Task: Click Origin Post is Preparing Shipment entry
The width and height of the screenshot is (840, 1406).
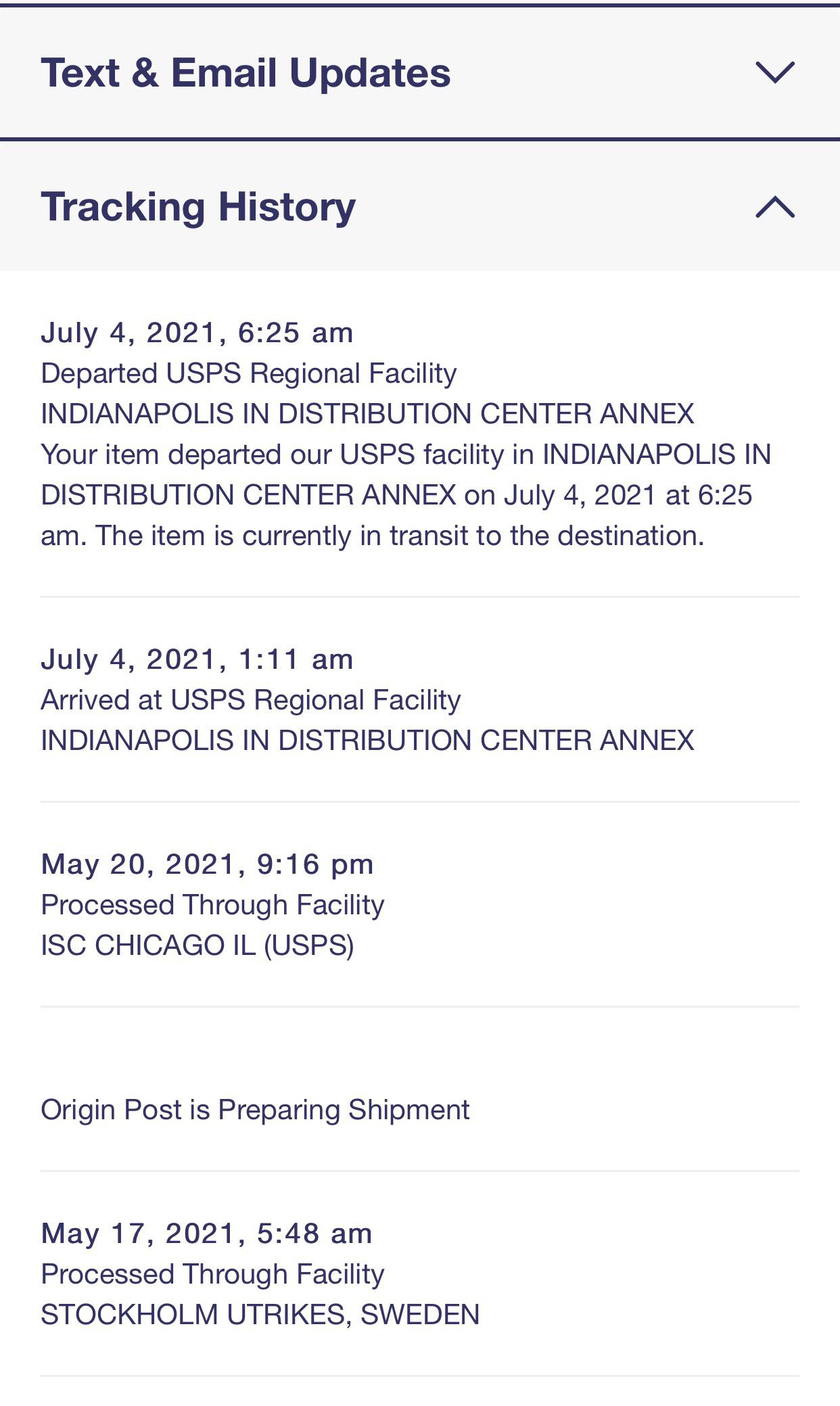Action: point(256,1109)
